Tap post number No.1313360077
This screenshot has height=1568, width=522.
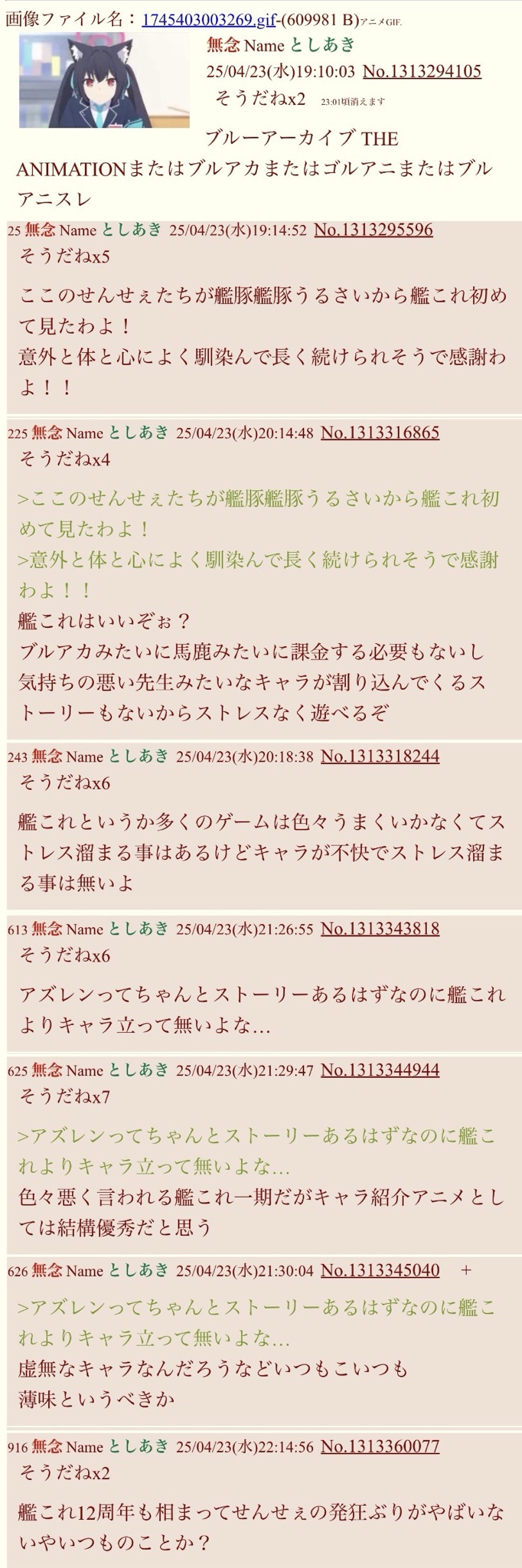pos(380,1446)
